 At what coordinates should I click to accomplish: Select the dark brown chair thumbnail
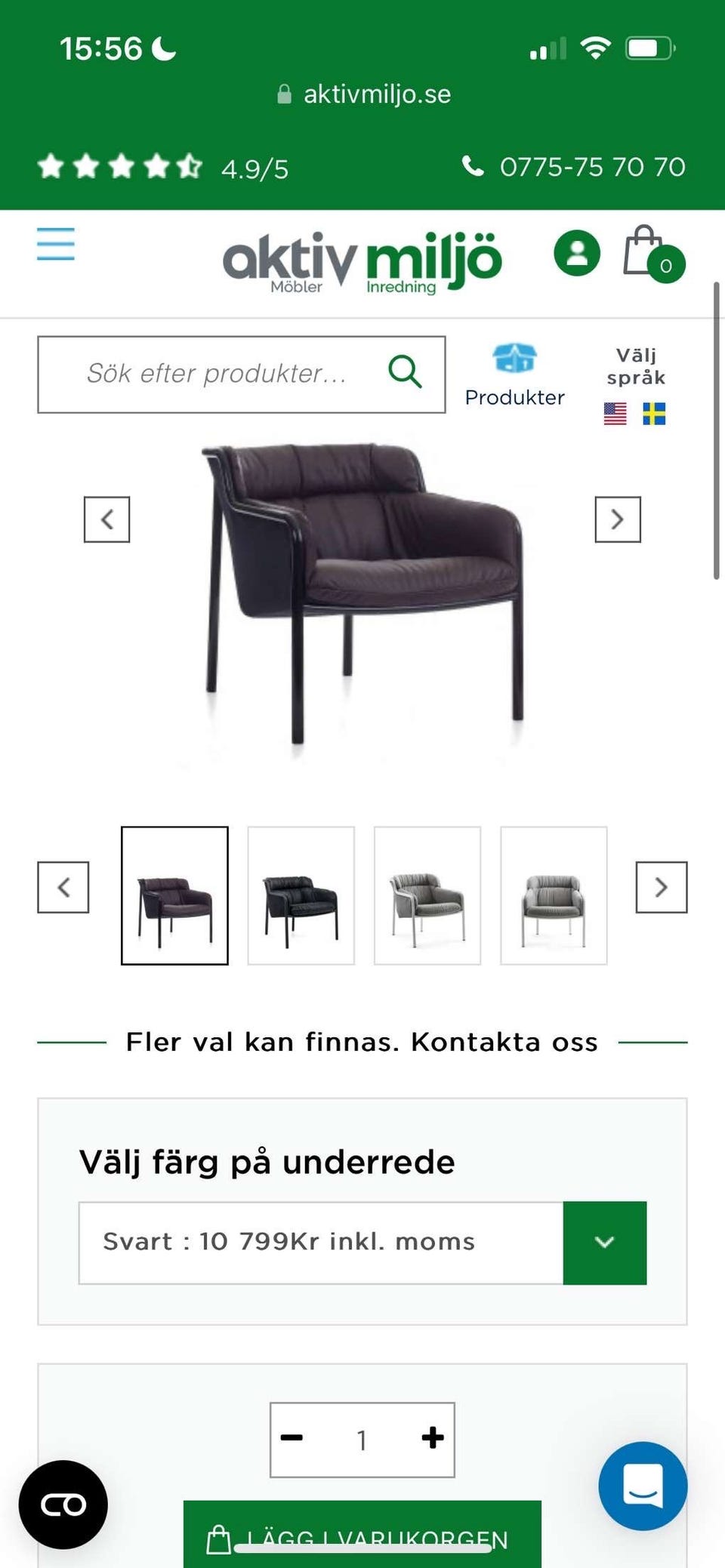(x=174, y=895)
